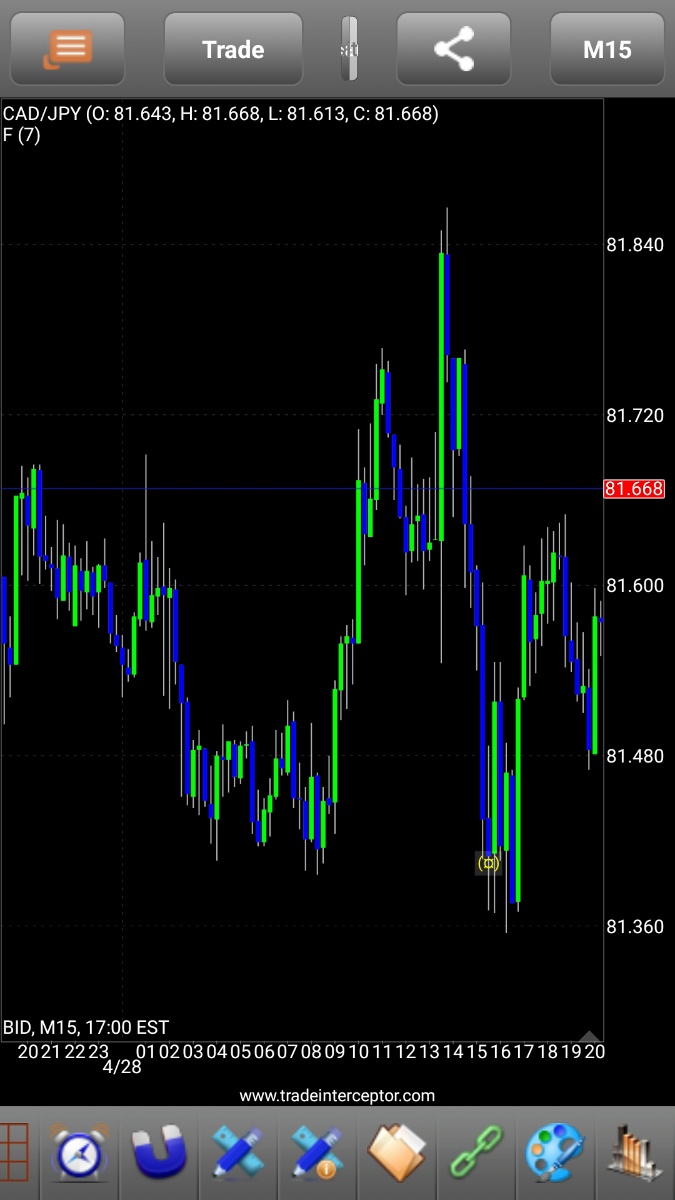Change the M15 timeframe
Screen dimensions: 675x1200
pyautogui.click(x=607, y=49)
